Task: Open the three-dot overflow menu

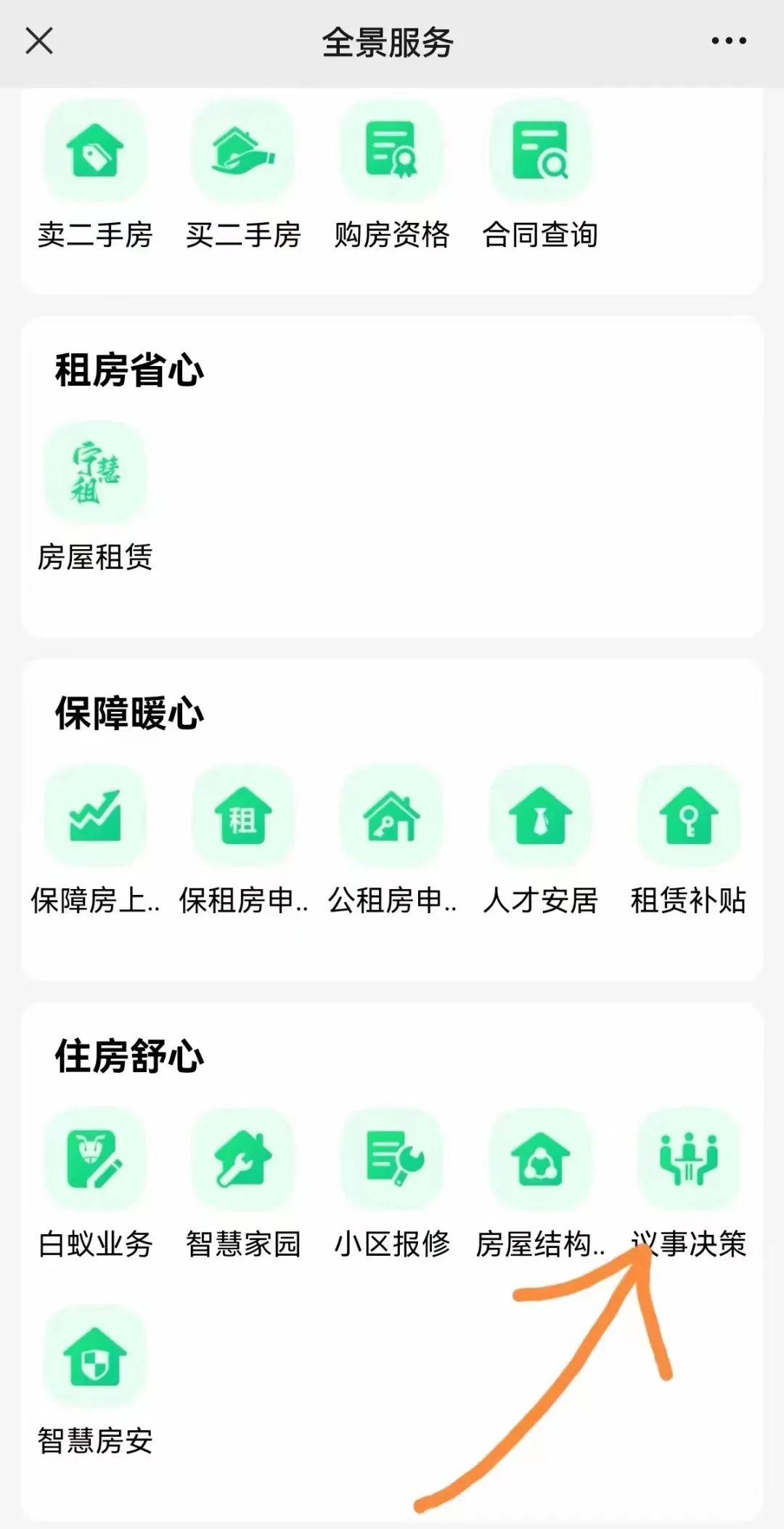Action: coord(729,41)
